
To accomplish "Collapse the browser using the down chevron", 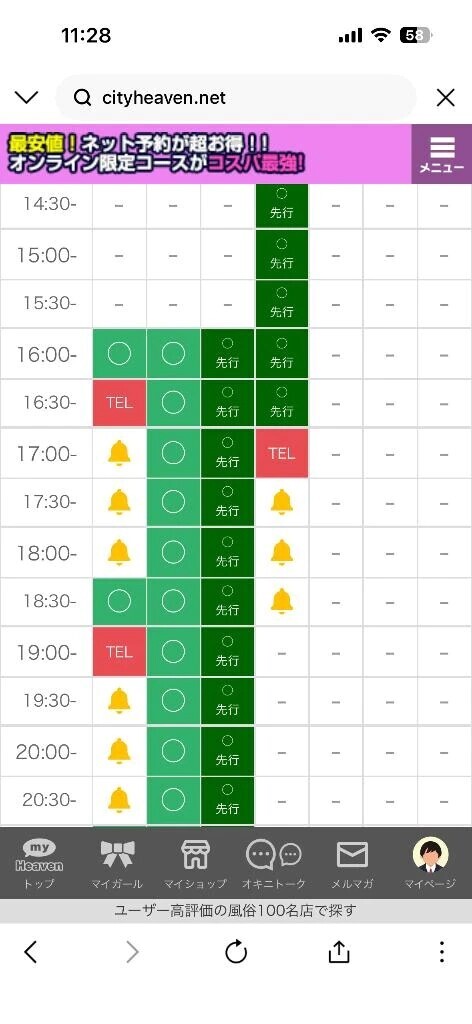I will click(x=27, y=98).
